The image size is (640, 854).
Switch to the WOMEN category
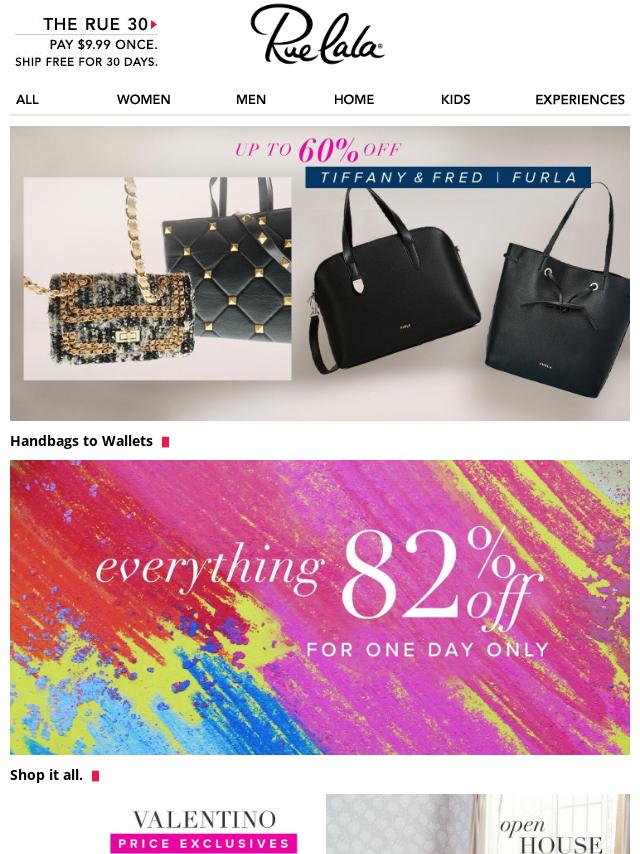(x=143, y=100)
